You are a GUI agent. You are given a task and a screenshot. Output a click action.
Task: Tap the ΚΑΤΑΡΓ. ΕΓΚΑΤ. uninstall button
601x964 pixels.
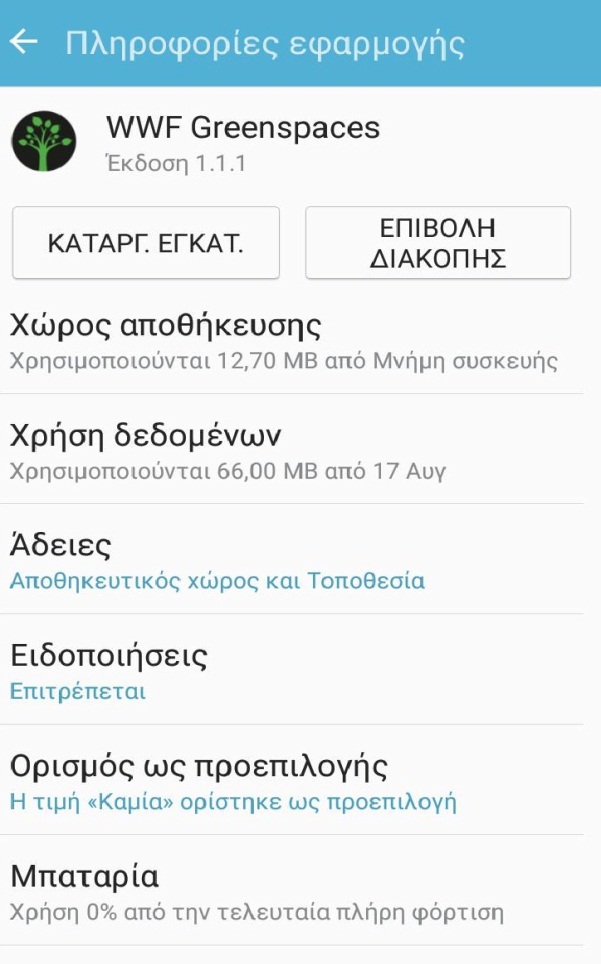click(146, 243)
